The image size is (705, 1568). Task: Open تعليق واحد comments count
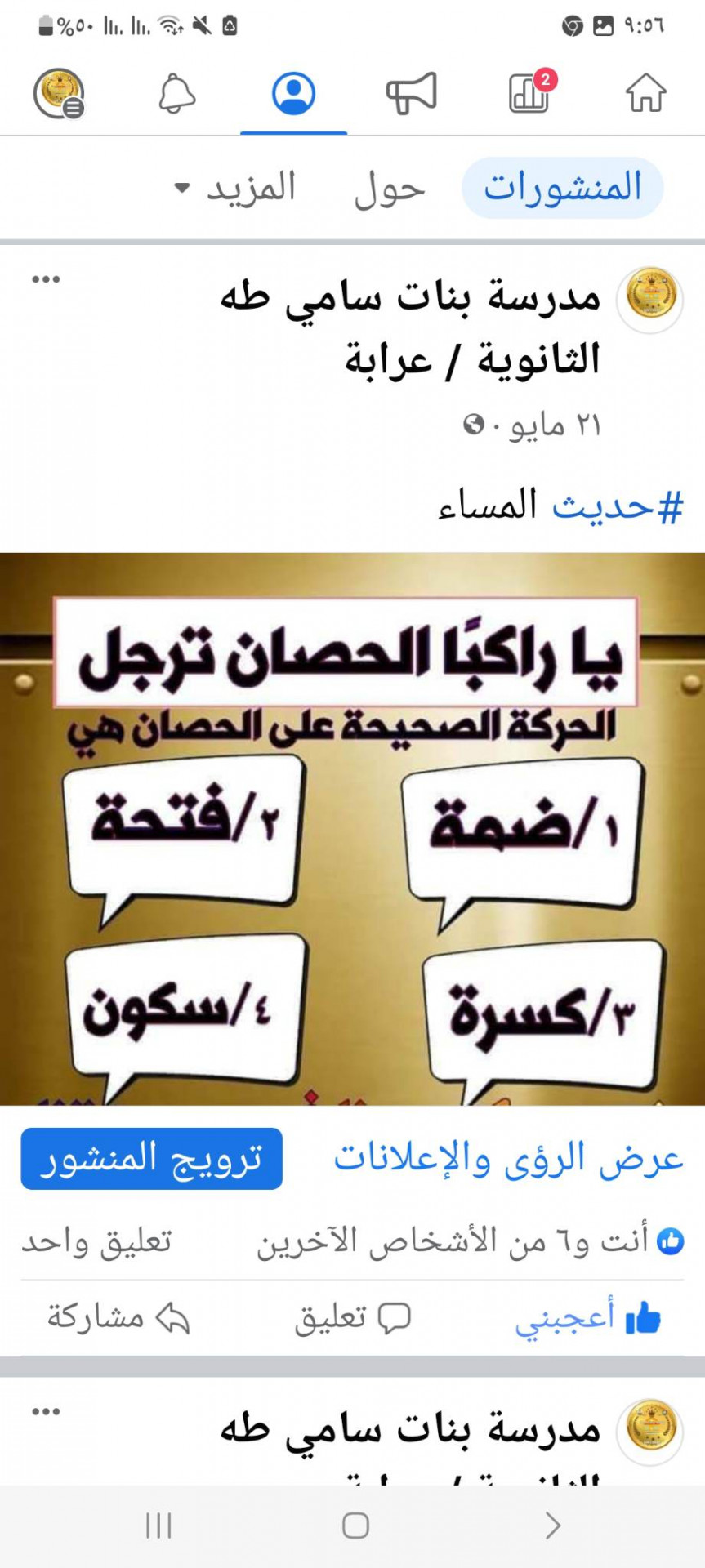(x=96, y=1241)
